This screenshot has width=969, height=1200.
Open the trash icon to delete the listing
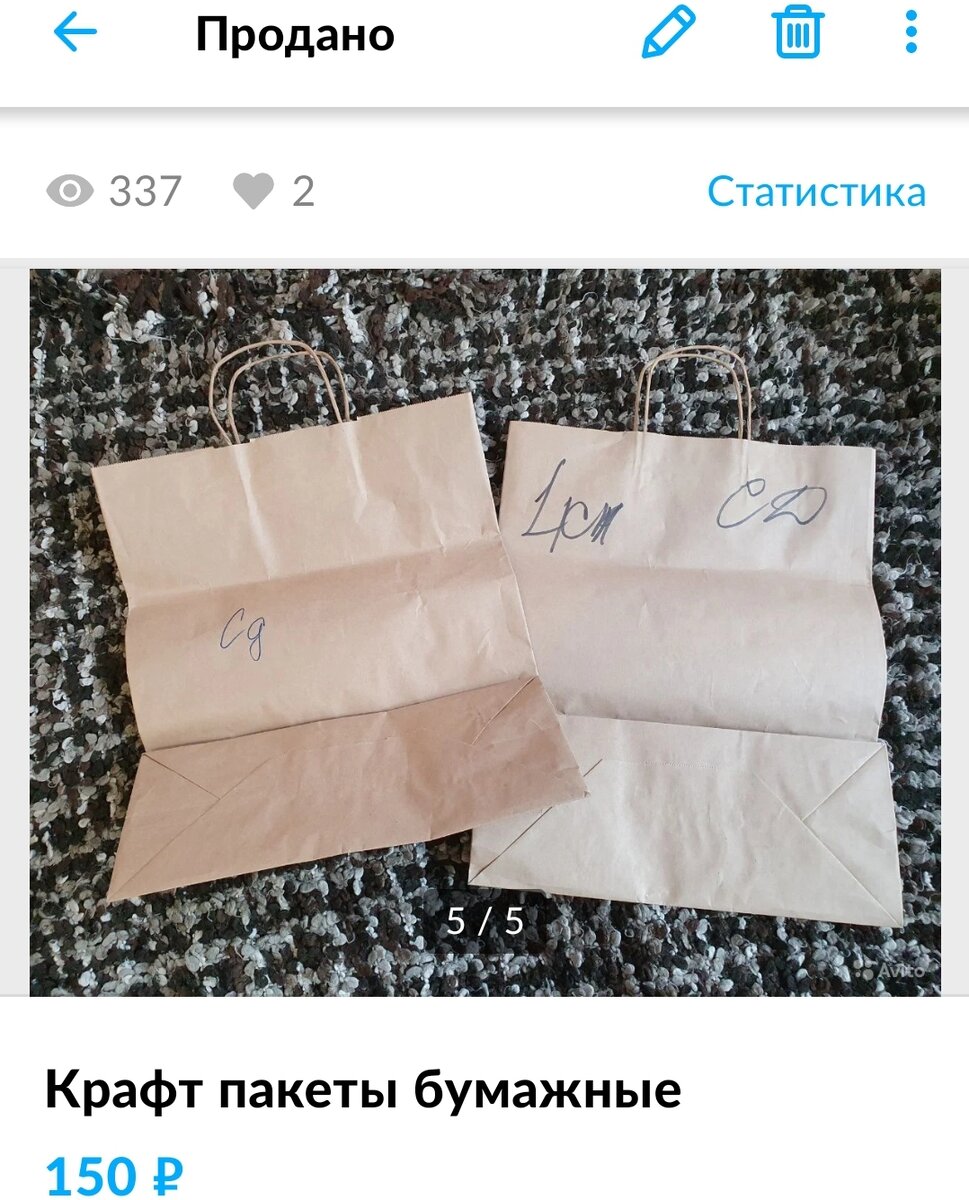click(798, 33)
